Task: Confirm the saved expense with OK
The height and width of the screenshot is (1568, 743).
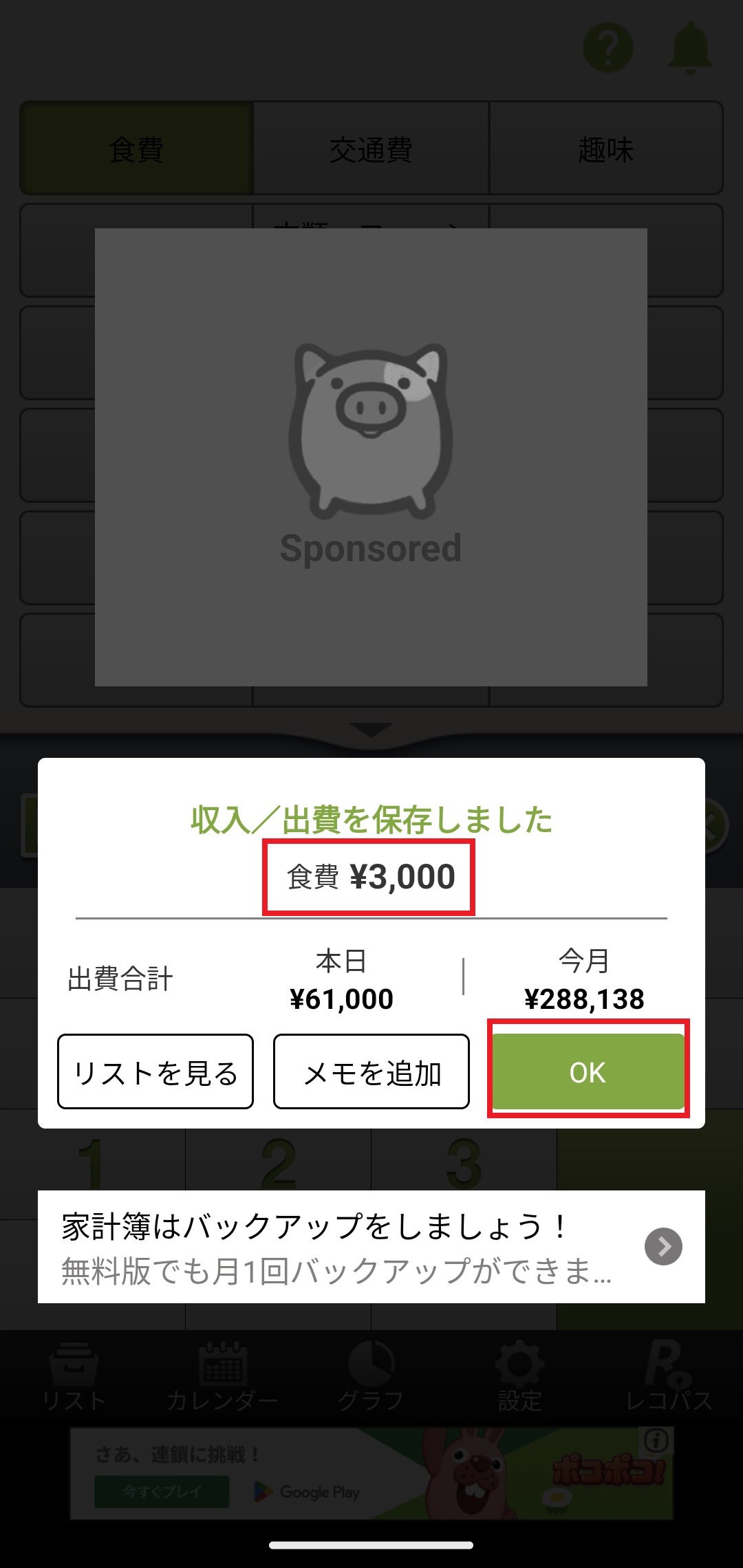Action: pos(588,1071)
